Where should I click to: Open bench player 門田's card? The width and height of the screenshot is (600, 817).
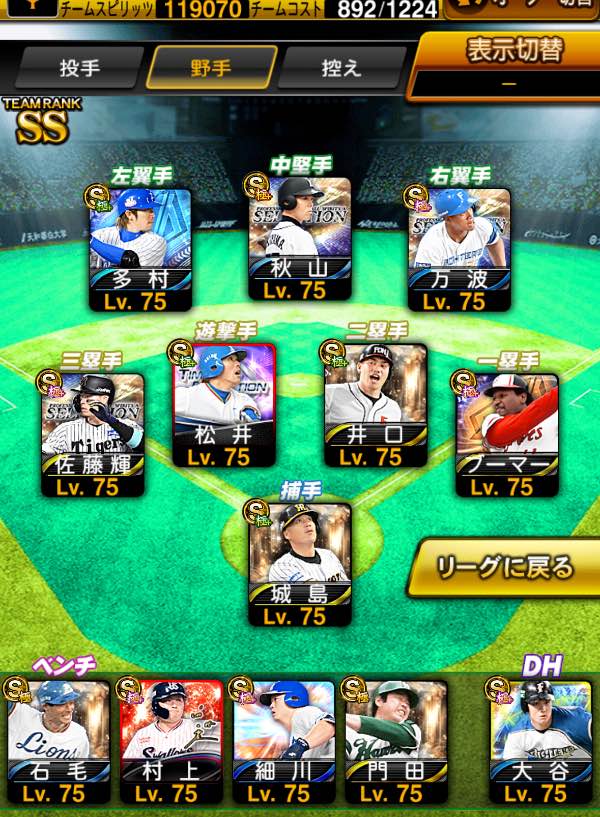(x=396, y=742)
